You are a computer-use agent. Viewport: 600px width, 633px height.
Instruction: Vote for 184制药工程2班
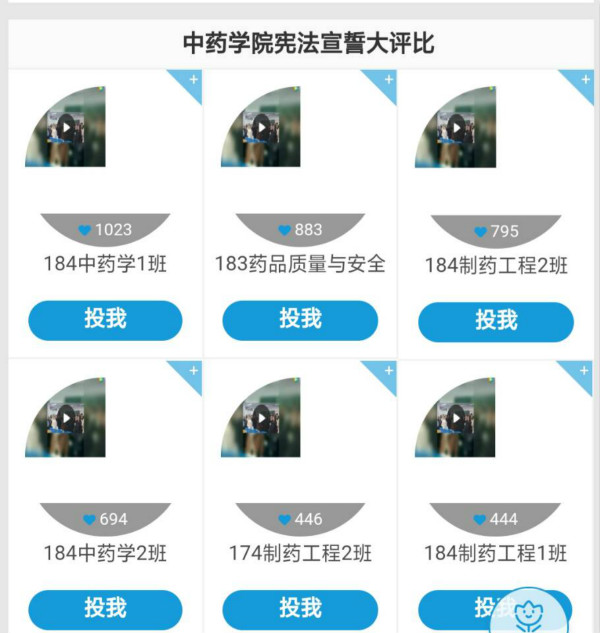coord(496,321)
